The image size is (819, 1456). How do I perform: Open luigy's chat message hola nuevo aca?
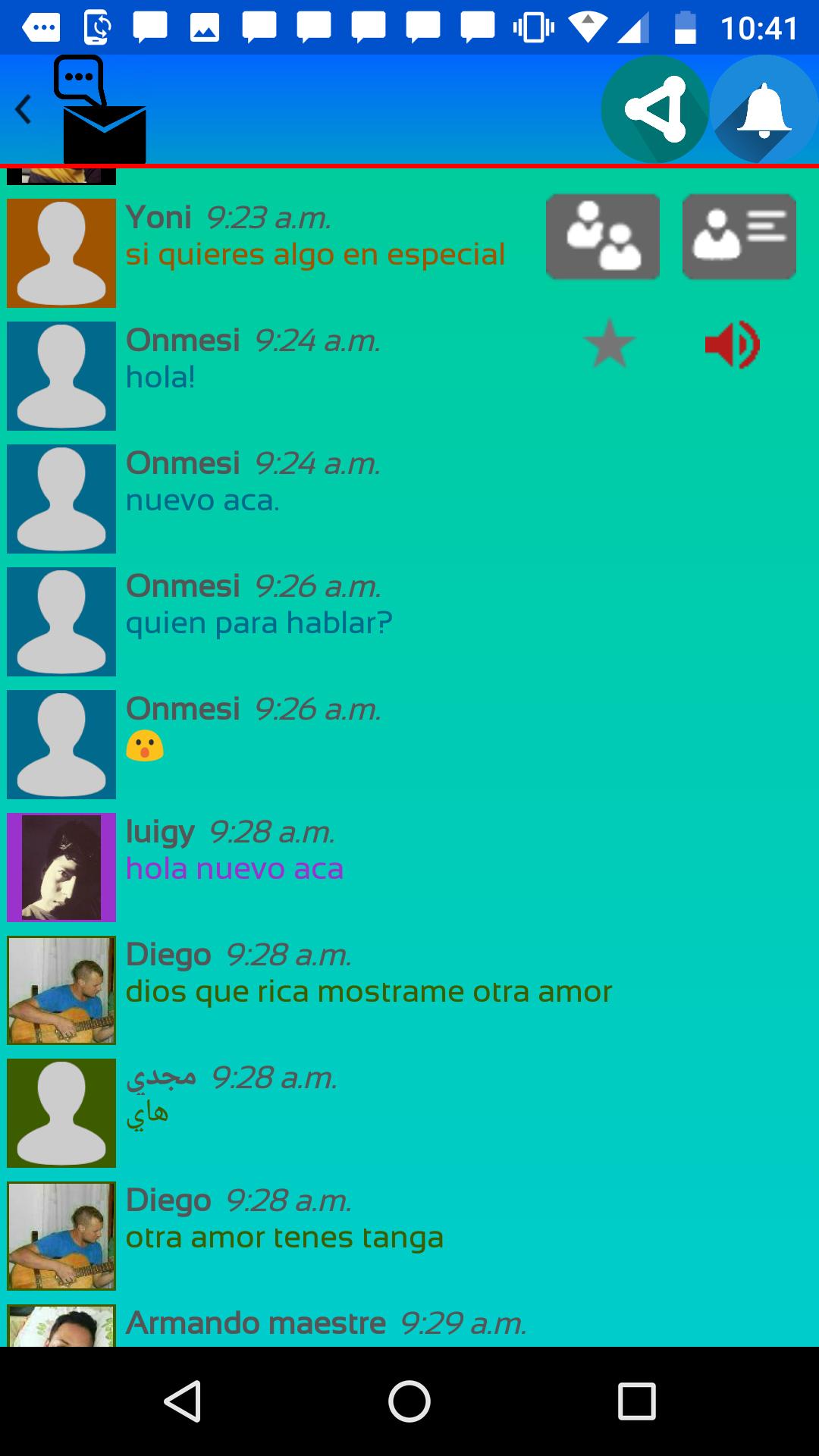click(x=234, y=868)
